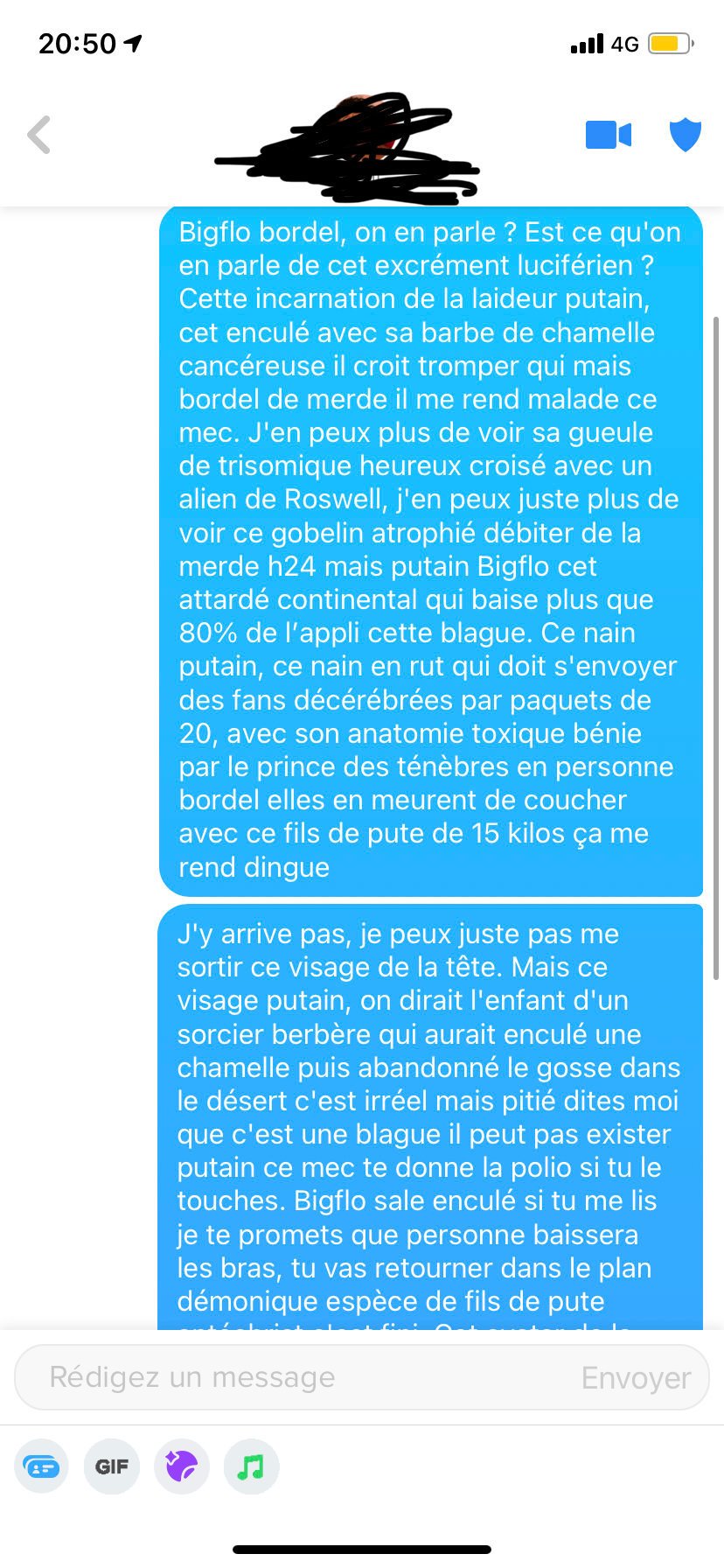Viewport: 724px width, 1568px height.
Task: Open the GIF picker
Action: click(112, 1466)
